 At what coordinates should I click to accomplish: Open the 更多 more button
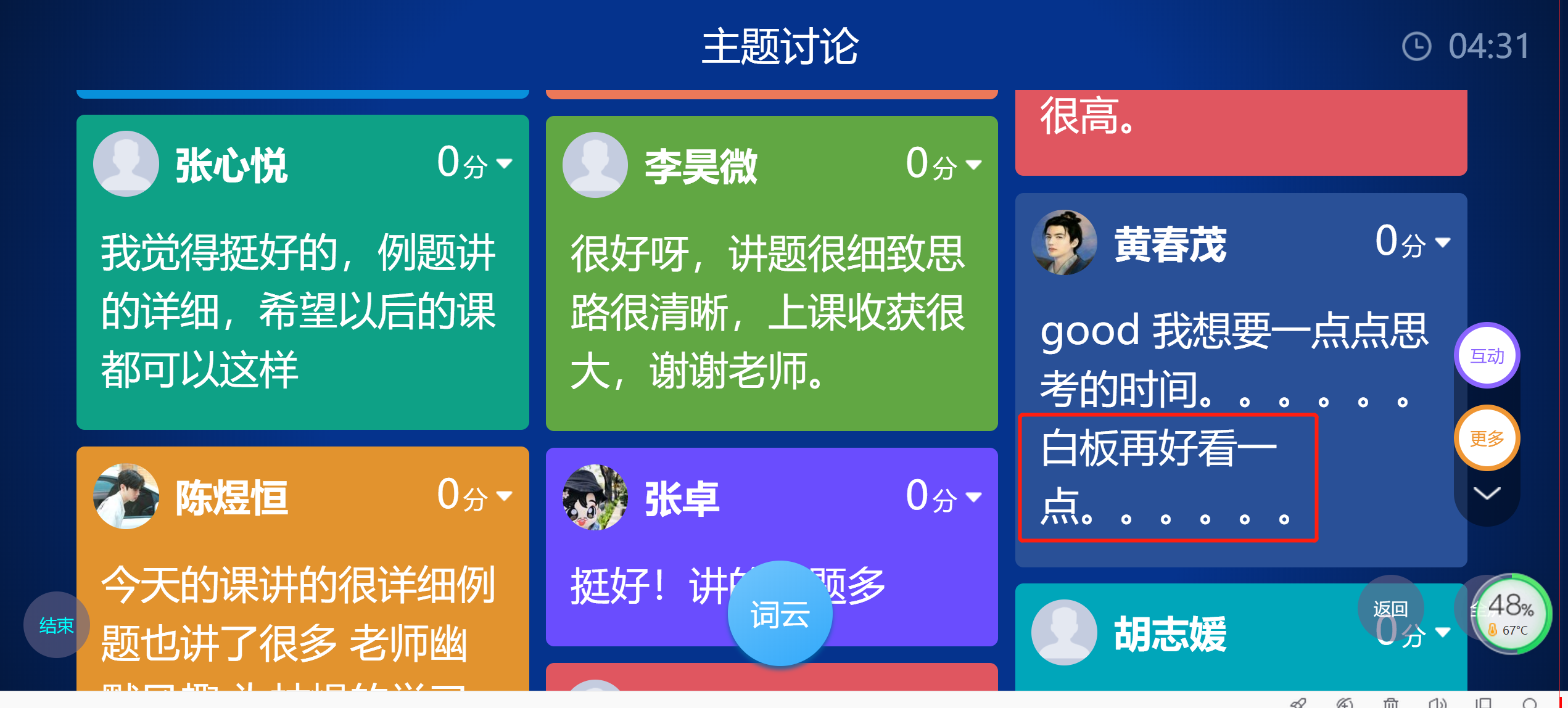point(1487,438)
